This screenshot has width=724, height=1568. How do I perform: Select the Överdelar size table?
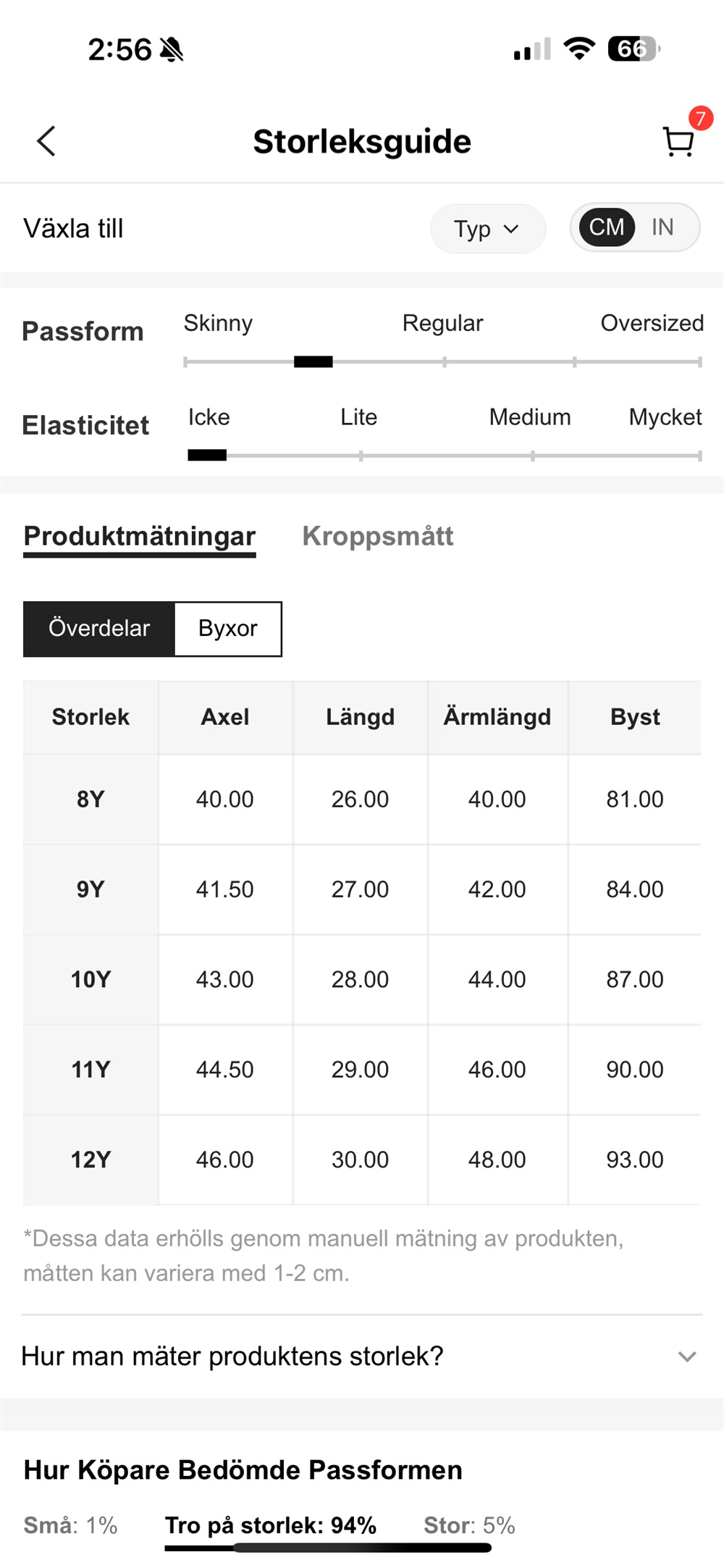point(99,629)
